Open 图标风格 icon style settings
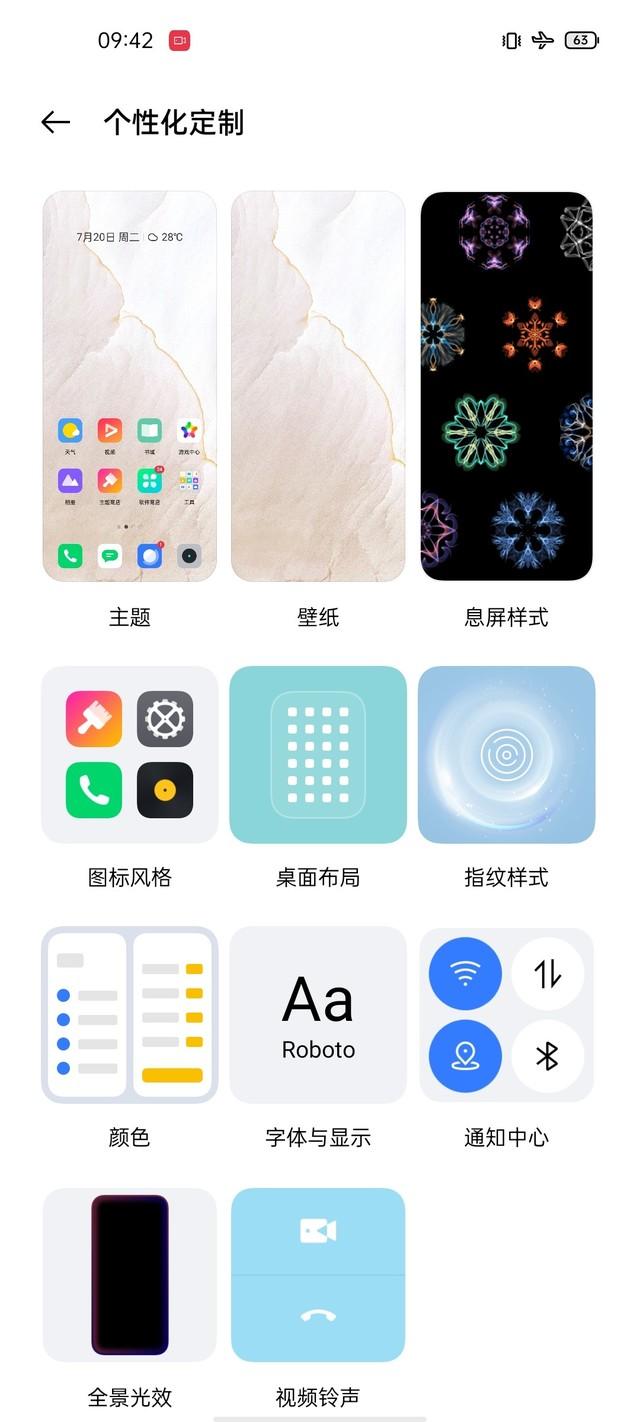 click(x=129, y=755)
